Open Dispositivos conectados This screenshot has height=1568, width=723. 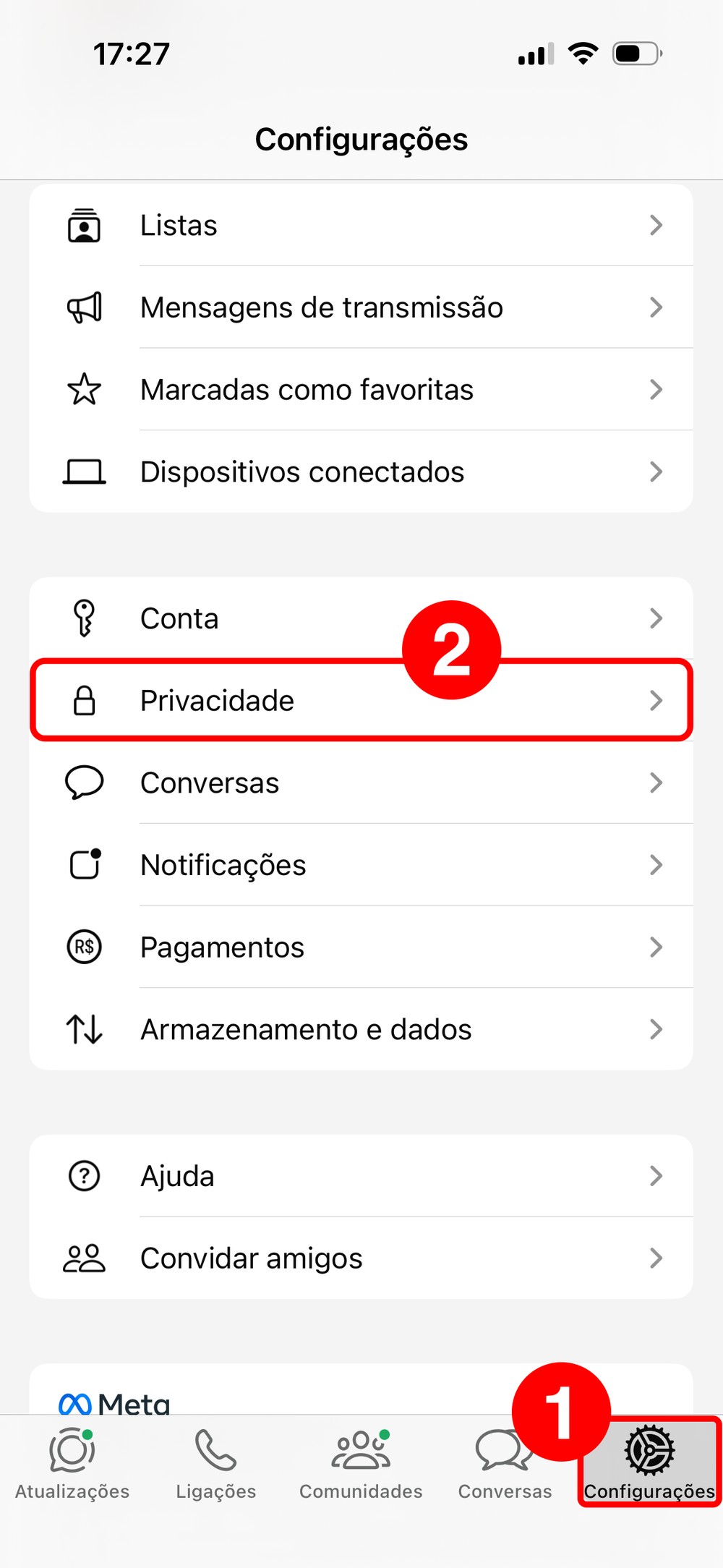click(x=361, y=472)
